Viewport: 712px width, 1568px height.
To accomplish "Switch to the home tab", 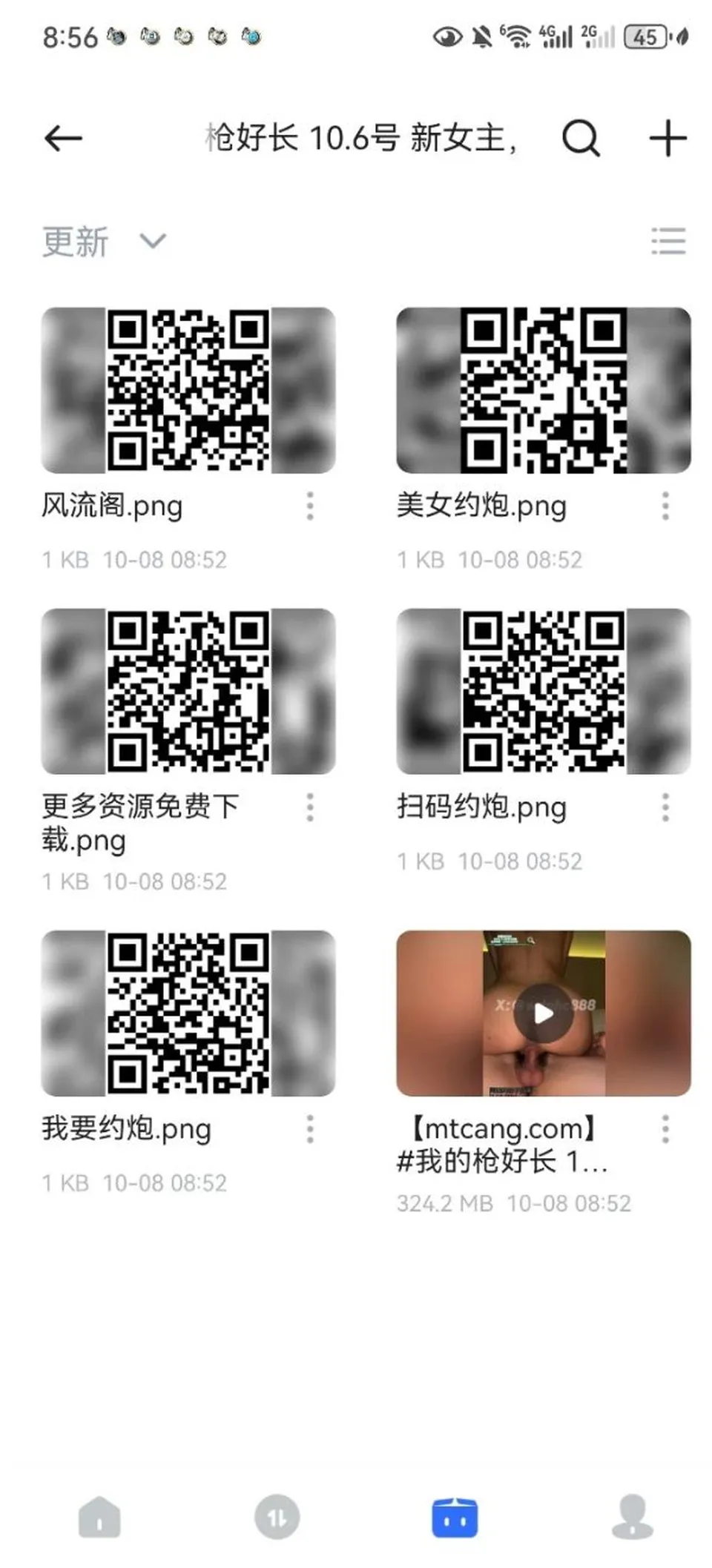I will [x=99, y=1517].
